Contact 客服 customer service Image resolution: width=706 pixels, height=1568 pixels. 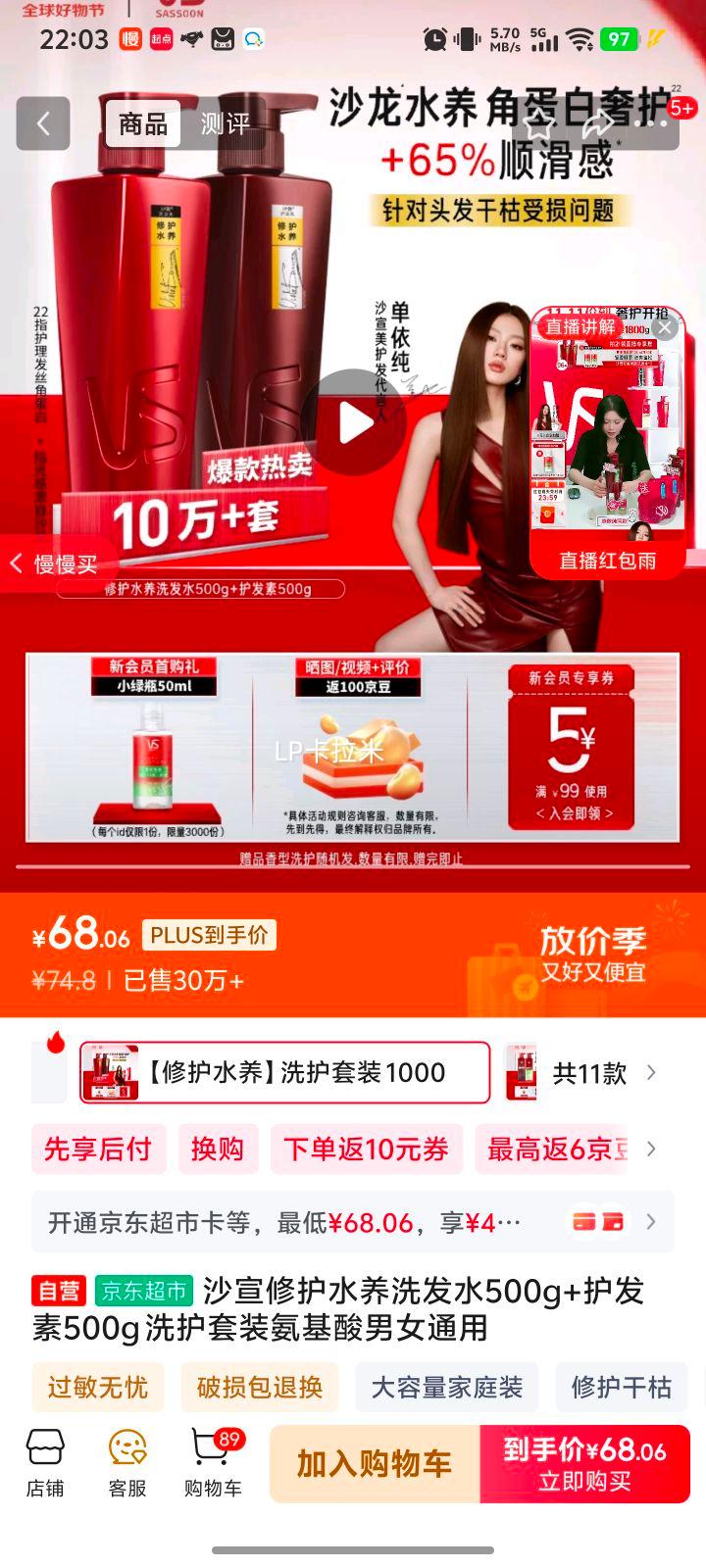coord(127,1463)
